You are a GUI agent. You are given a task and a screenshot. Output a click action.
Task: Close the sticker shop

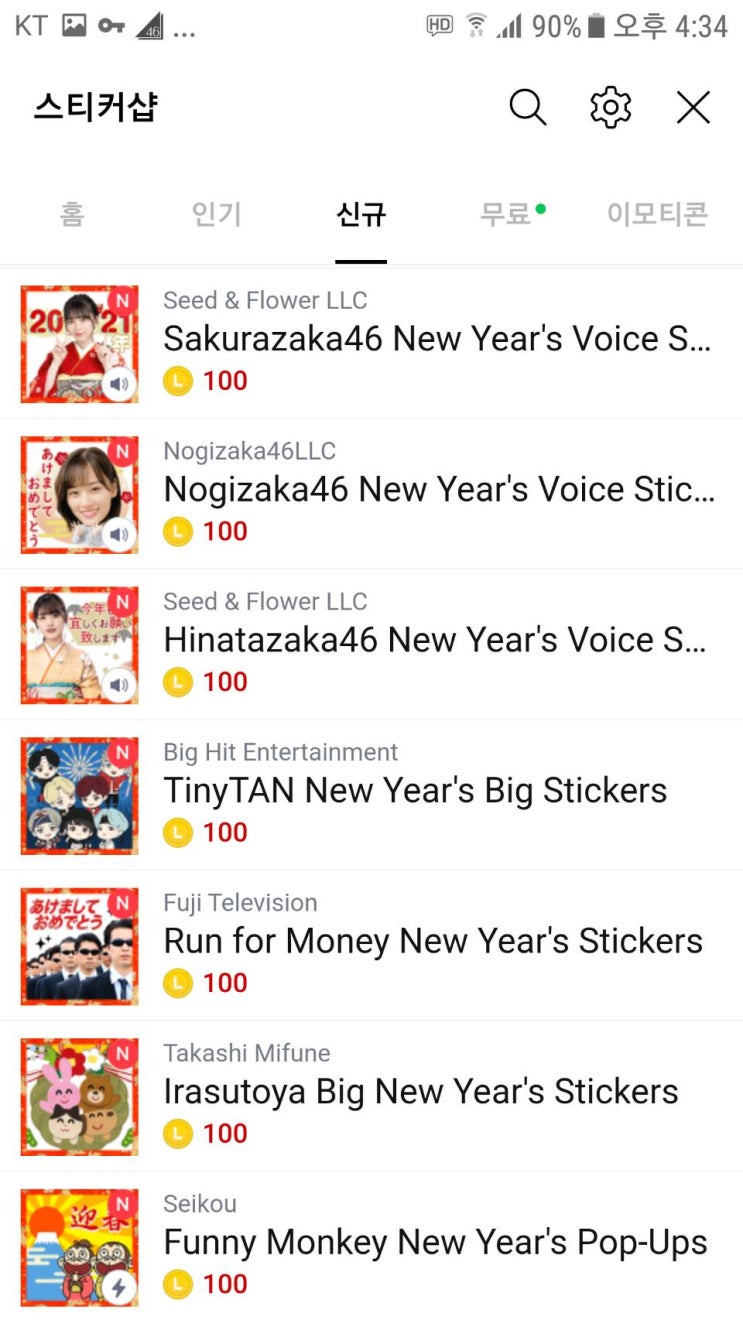pyautogui.click(x=693, y=107)
